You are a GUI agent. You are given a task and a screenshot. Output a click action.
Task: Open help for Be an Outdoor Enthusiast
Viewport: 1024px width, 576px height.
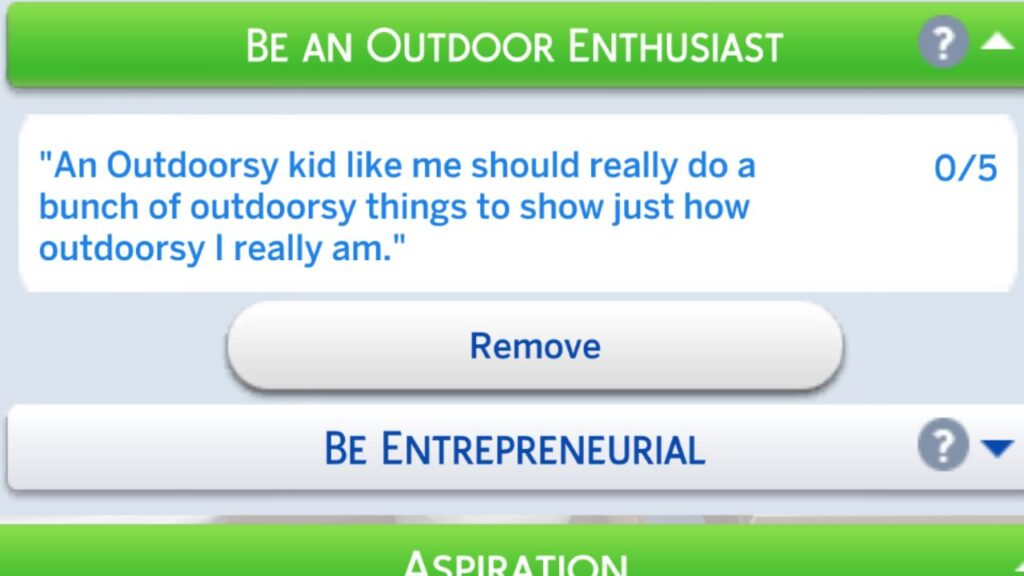click(x=943, y=45)
